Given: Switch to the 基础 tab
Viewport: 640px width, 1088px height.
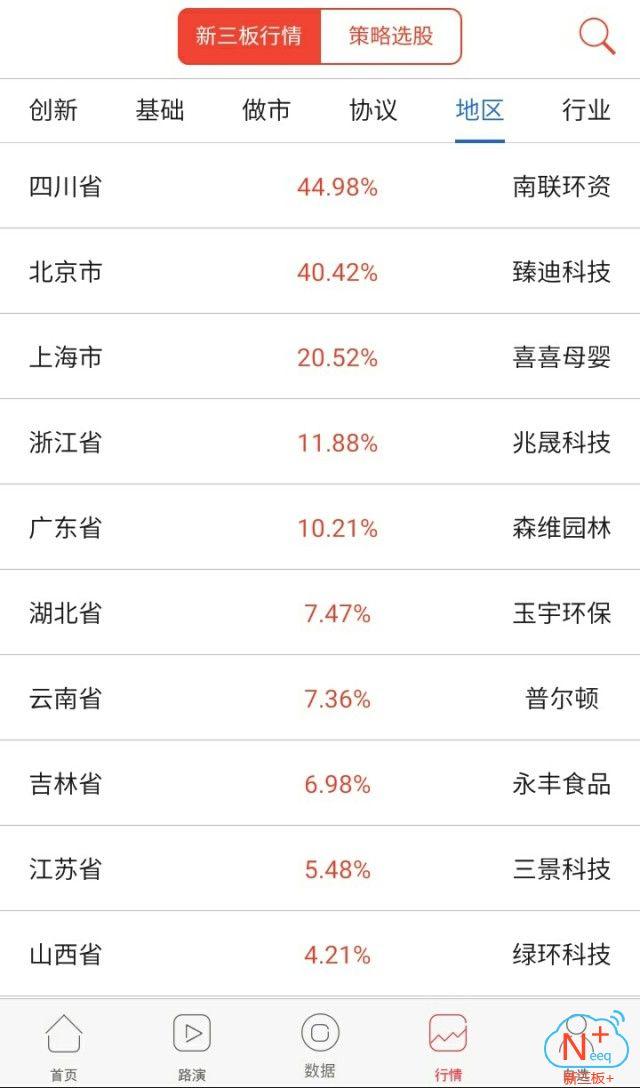Looking at the screenshot, I should (160, 110).
